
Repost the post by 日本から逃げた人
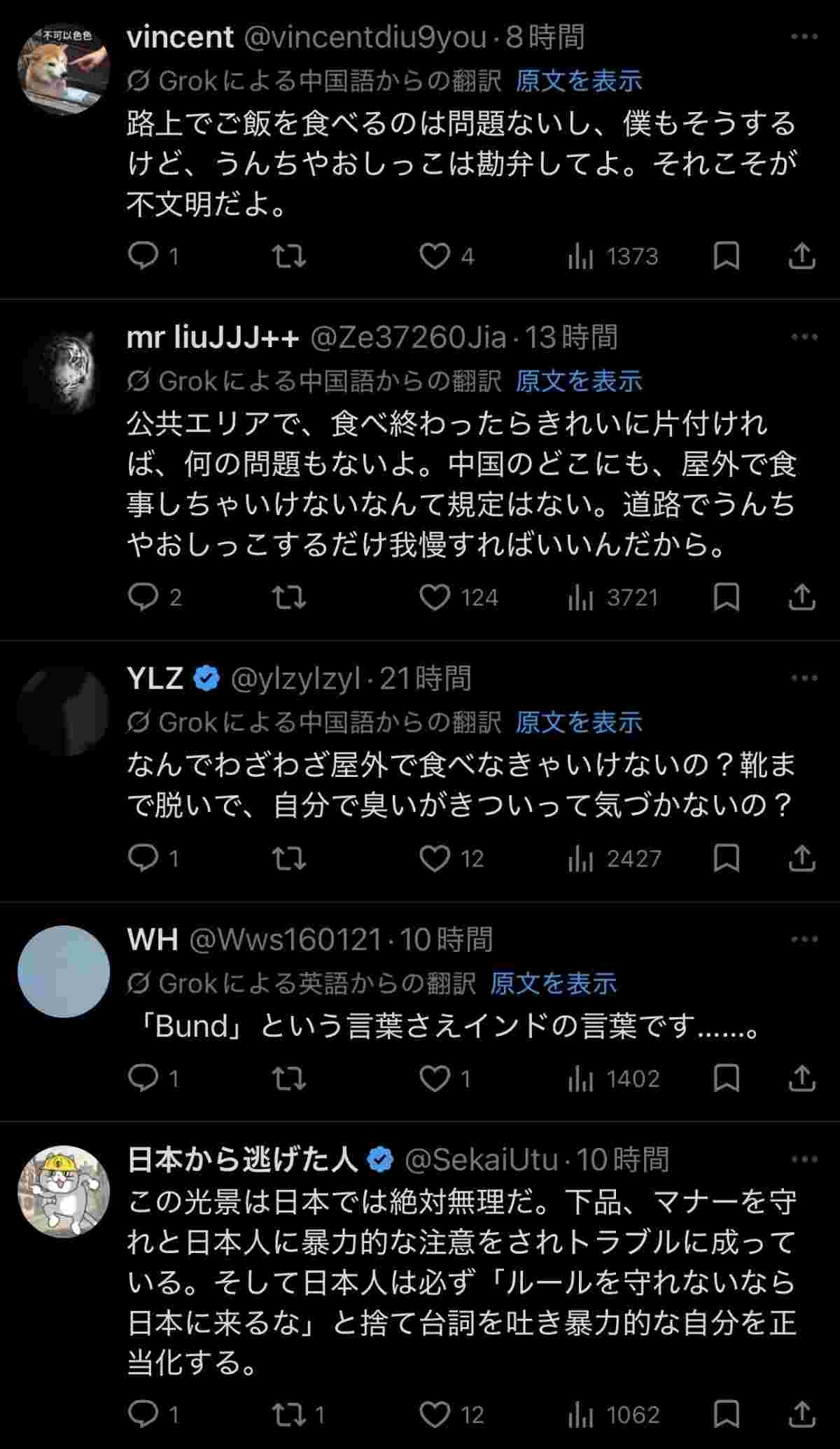tap(288, 1415)
